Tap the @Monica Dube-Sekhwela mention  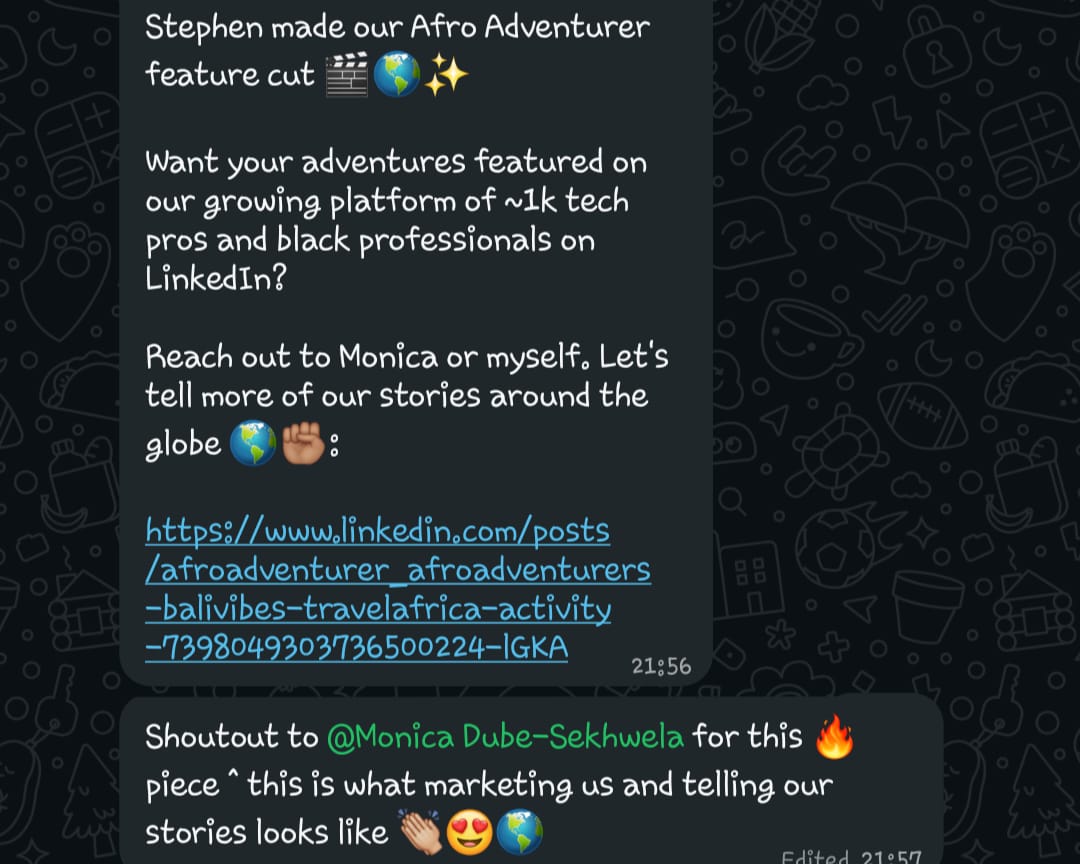tap(505, 737)
